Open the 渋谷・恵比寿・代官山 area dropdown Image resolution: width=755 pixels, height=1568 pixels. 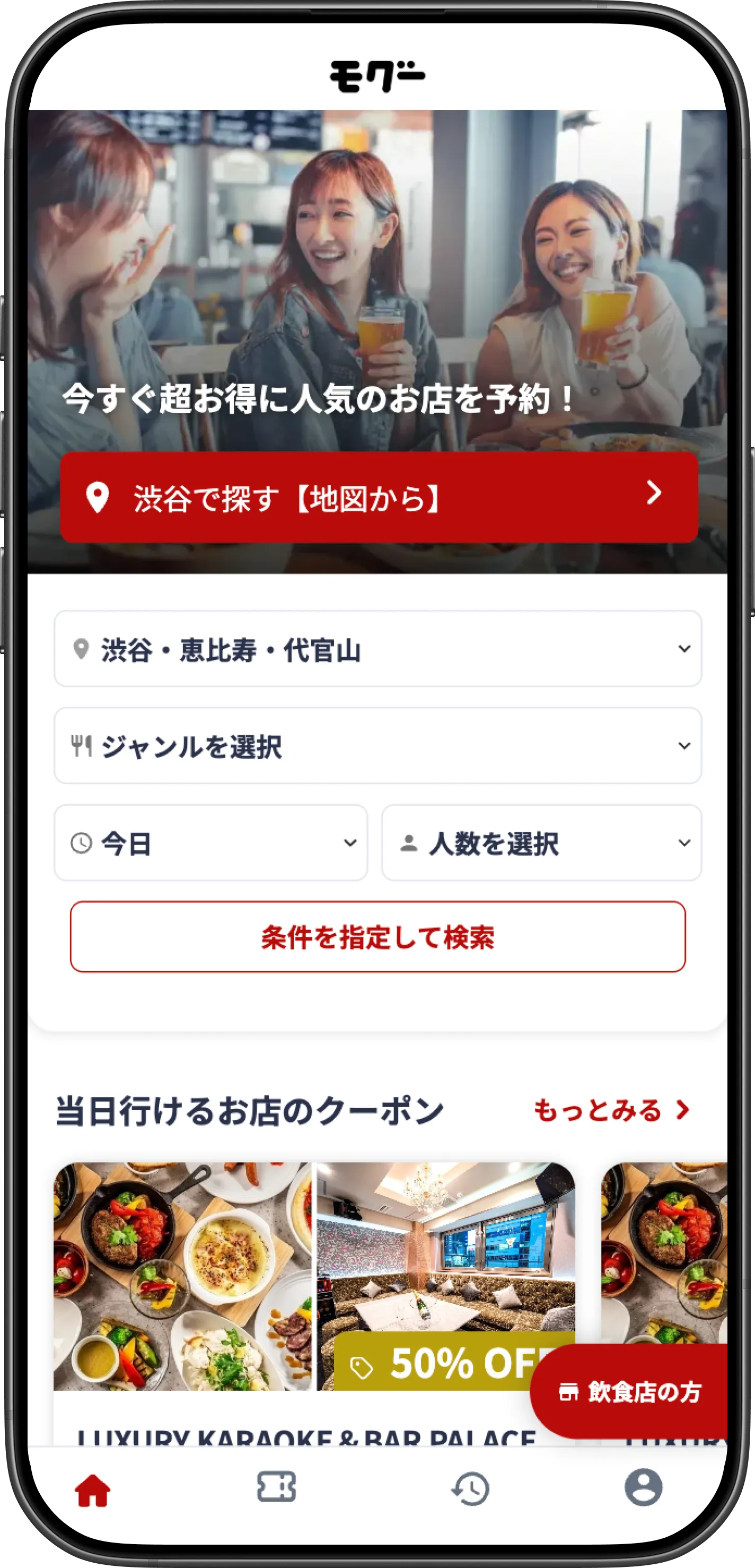coord(378,649)
